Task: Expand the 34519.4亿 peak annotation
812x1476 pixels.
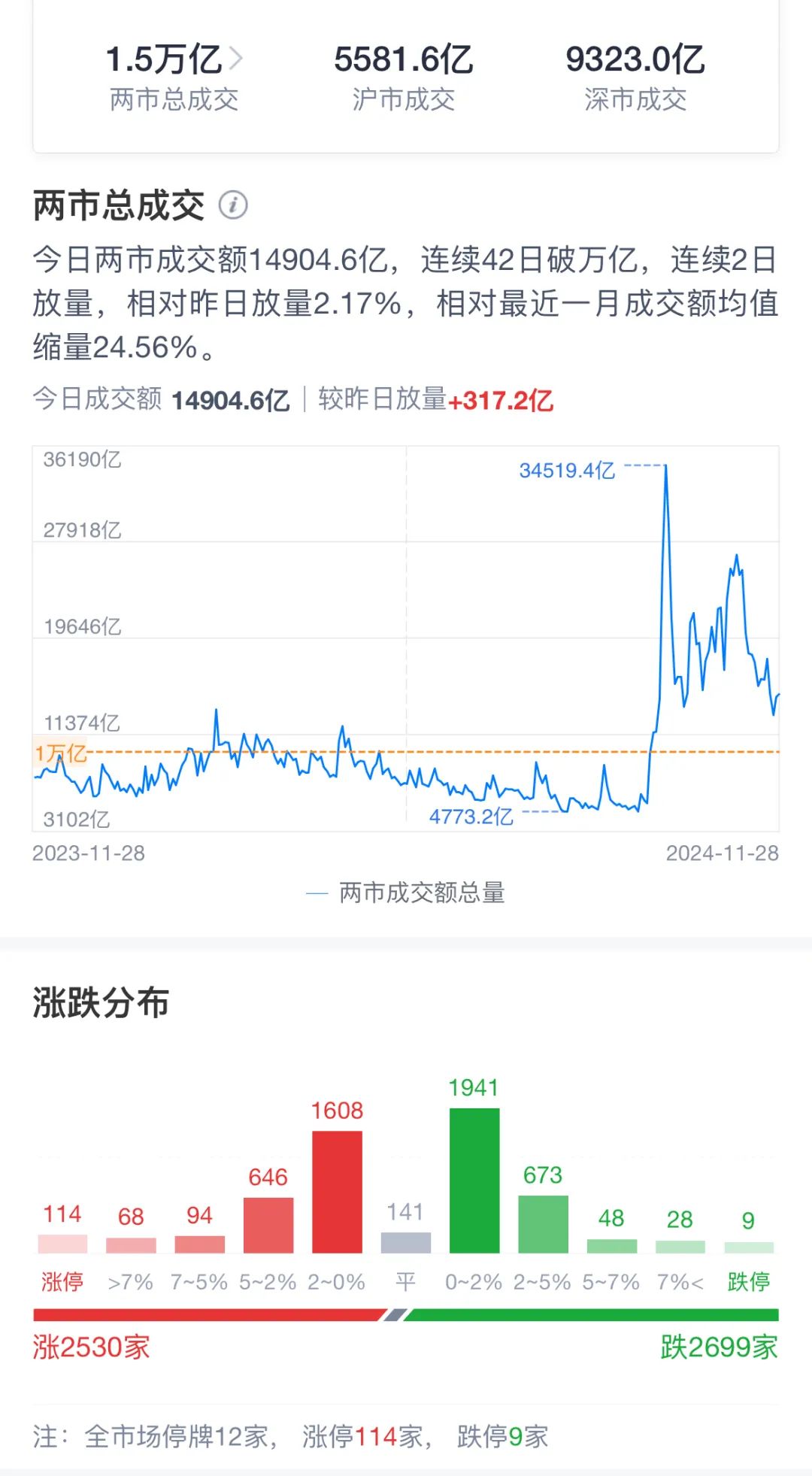Action: click(569, 470)
